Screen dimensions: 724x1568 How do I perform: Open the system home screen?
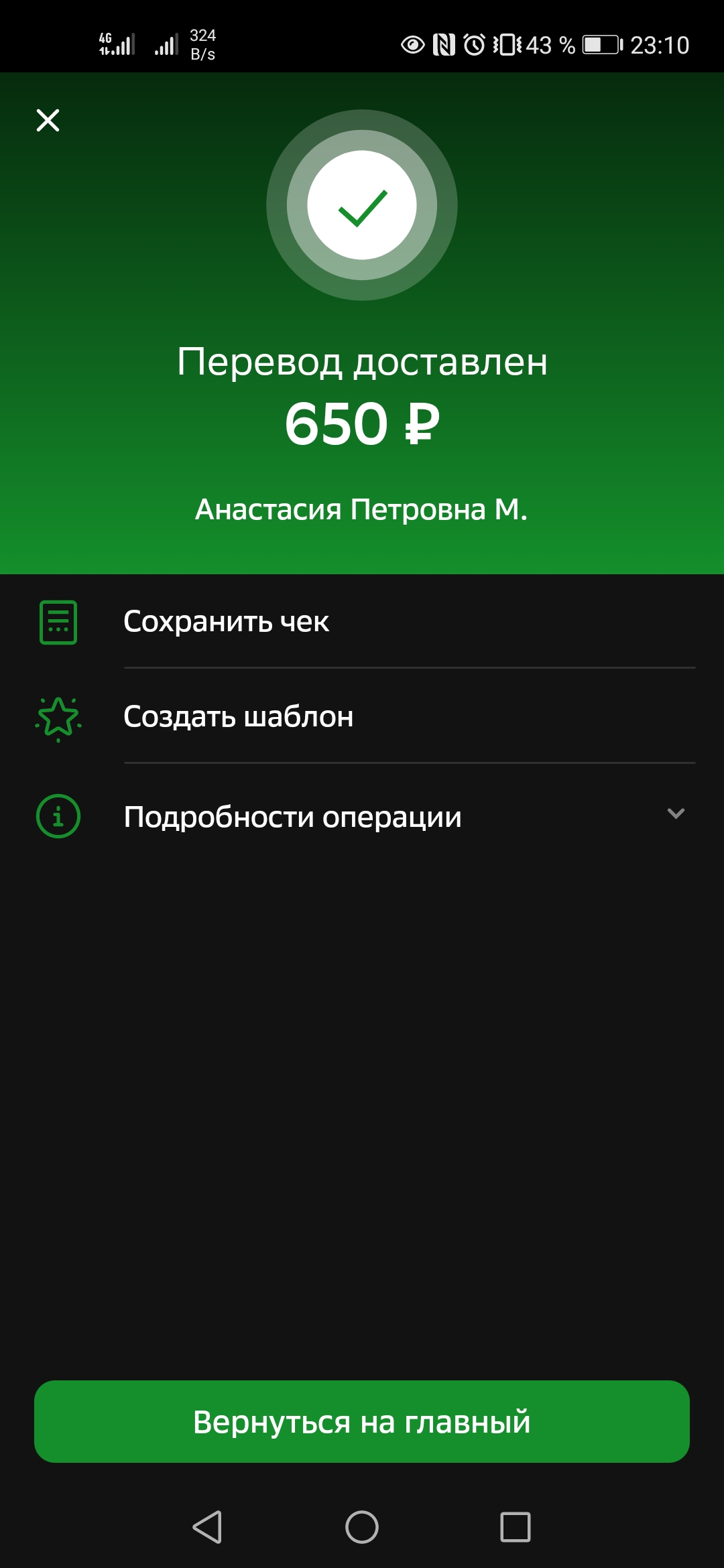pos(362,1527)
